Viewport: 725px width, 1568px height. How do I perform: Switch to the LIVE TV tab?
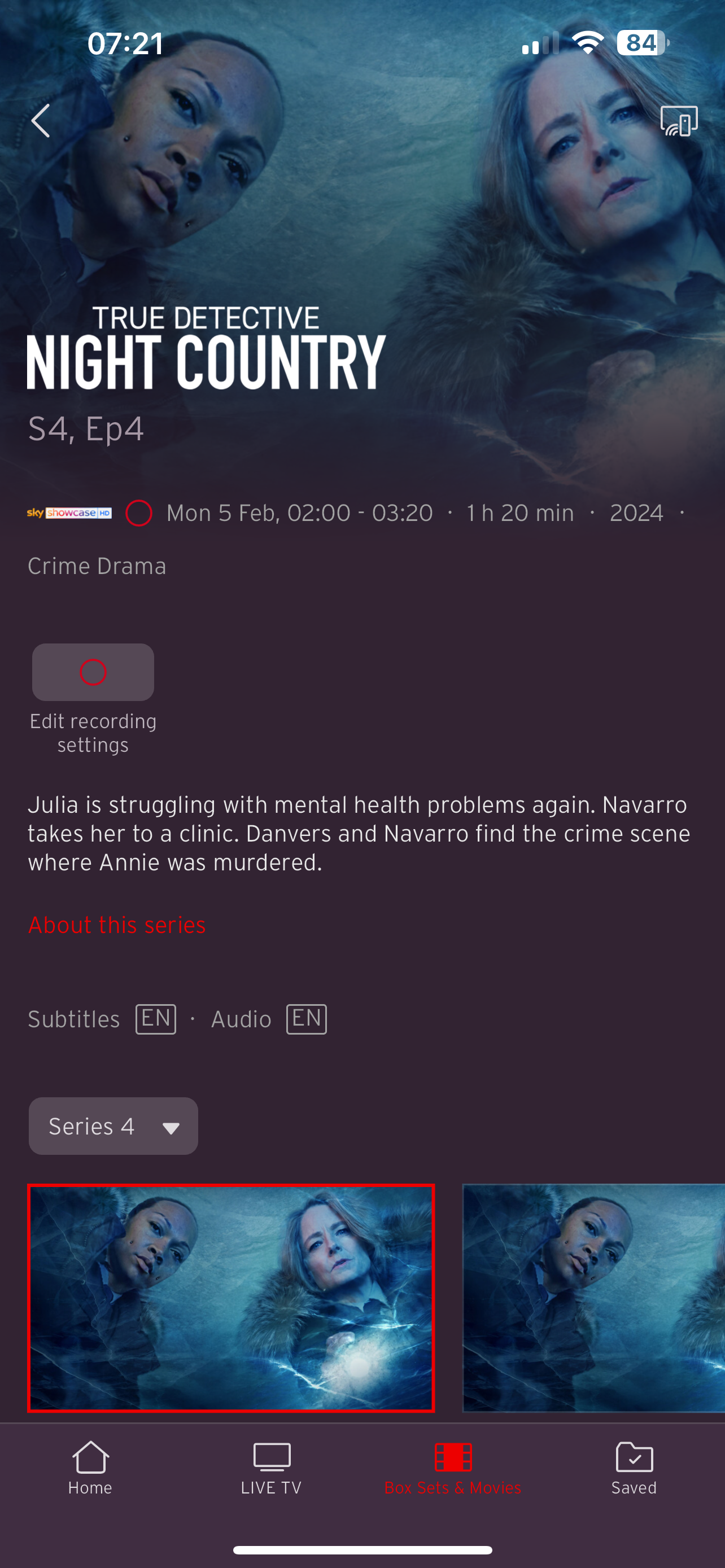[272, 1468]
